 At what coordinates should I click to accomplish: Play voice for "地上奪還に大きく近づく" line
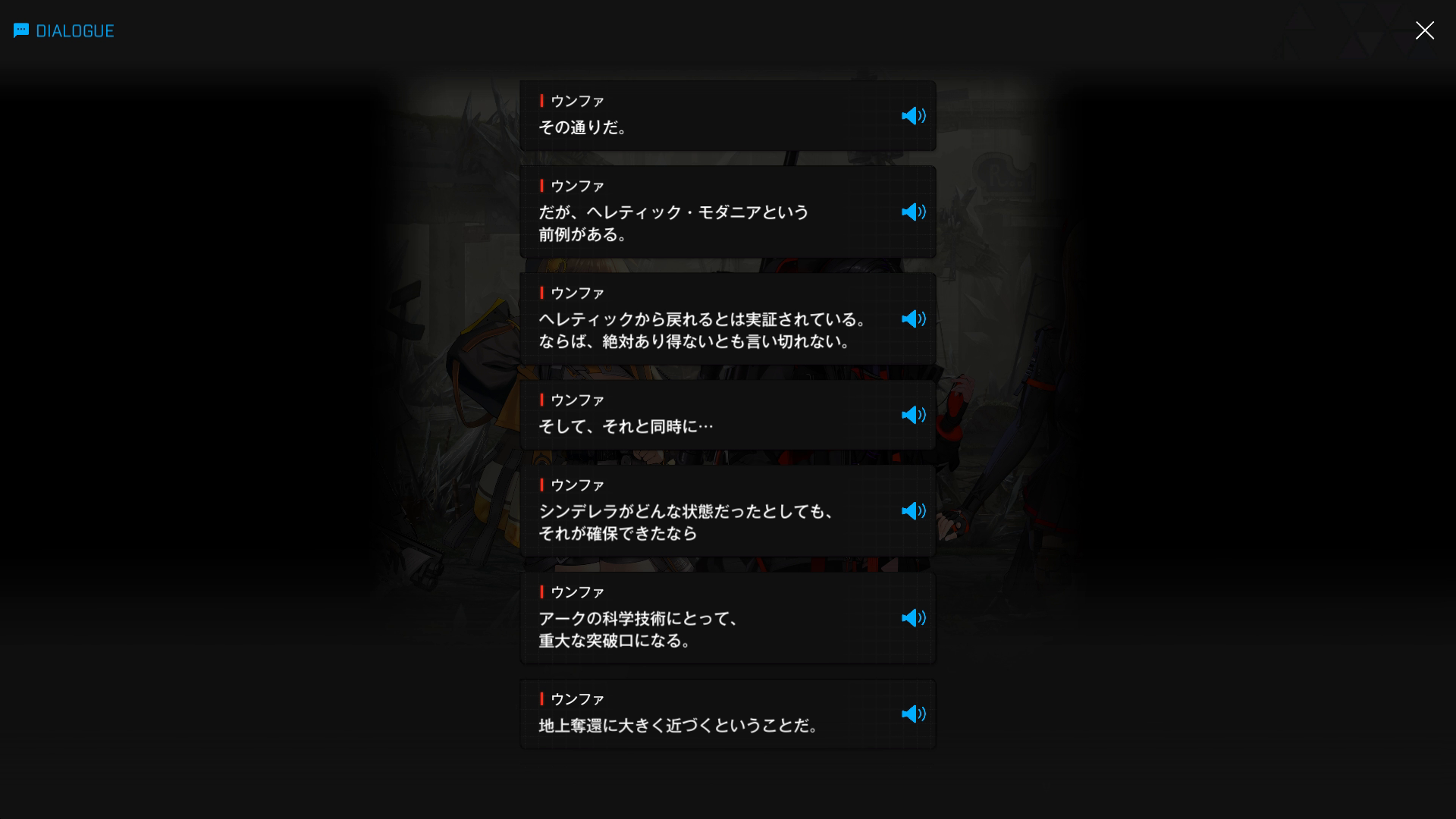pos(913,714)
